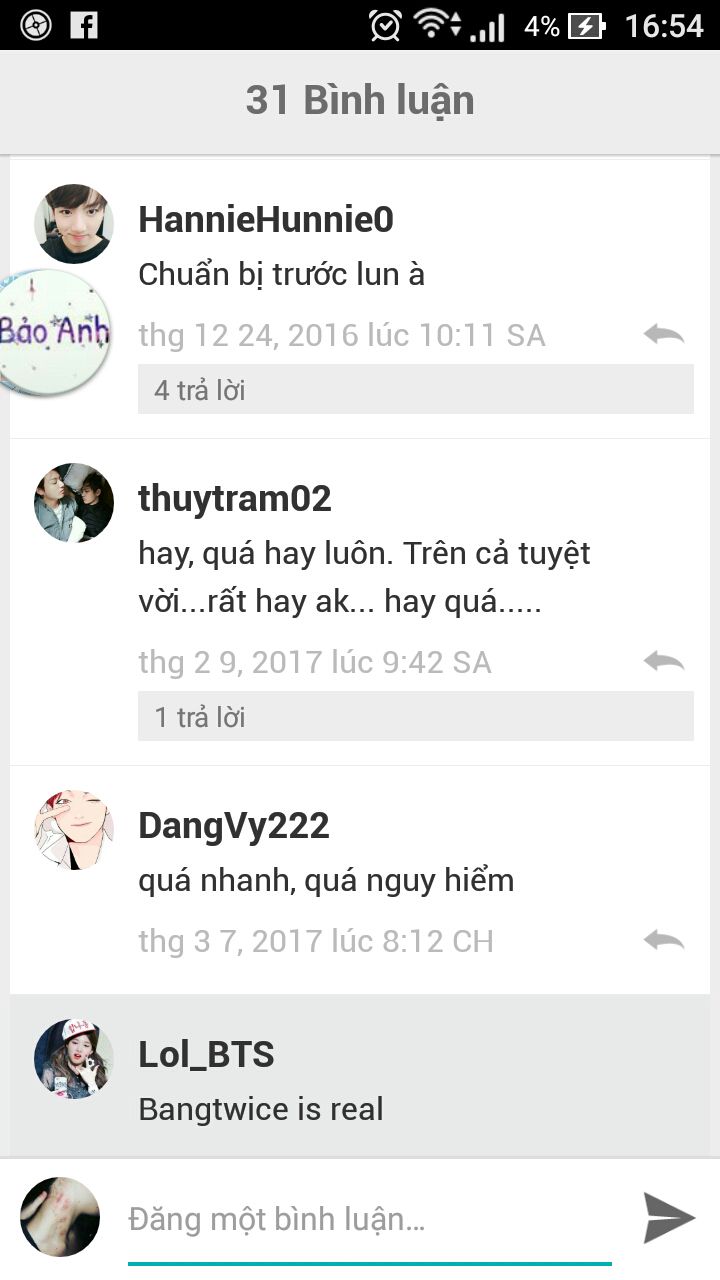Focus the Đăng một bình luận field
Screen dimensions: 720x1280
(370, 1220)
